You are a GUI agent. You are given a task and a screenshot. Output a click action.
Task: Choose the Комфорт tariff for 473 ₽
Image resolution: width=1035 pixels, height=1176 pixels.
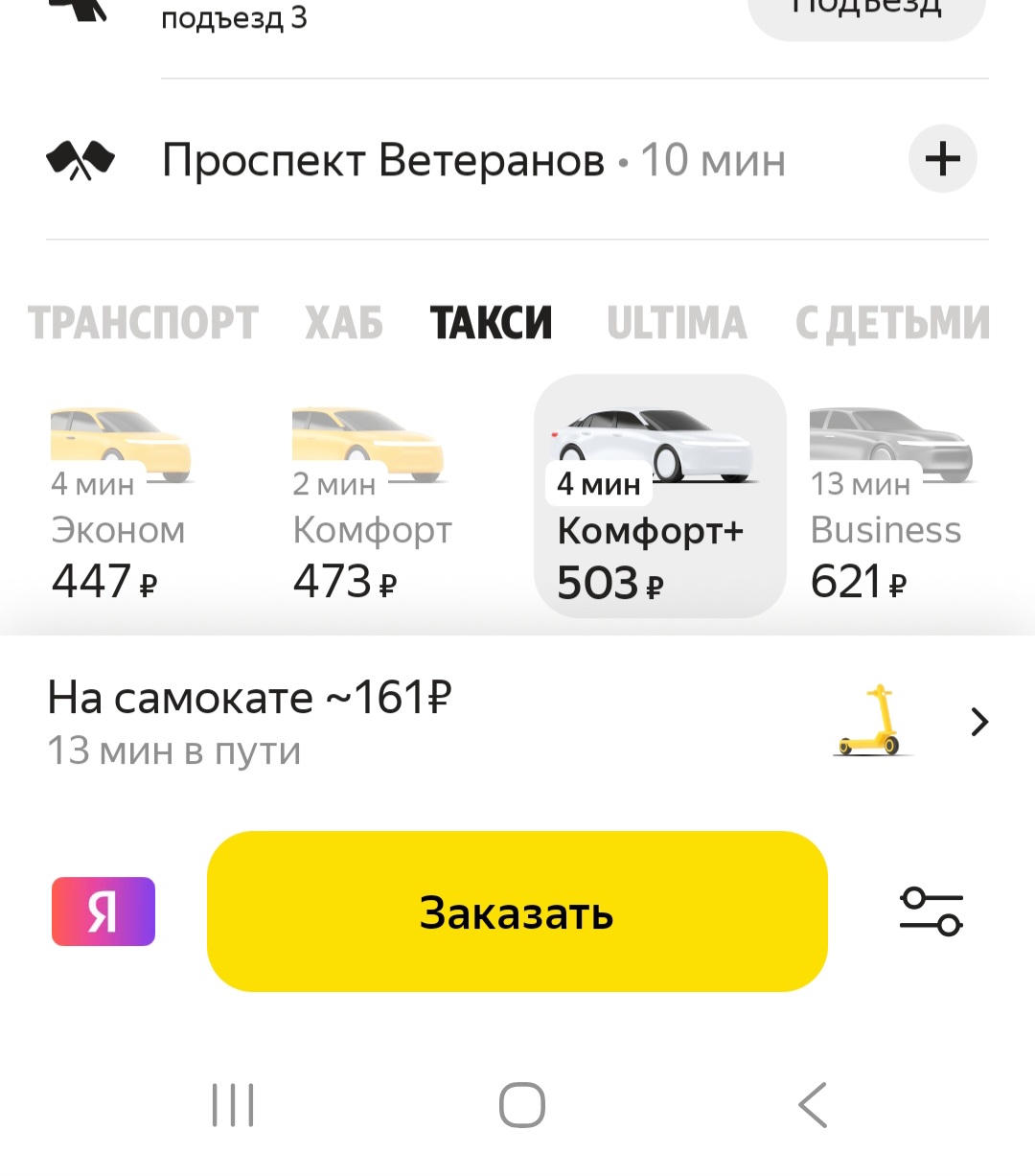coord(370,501)
